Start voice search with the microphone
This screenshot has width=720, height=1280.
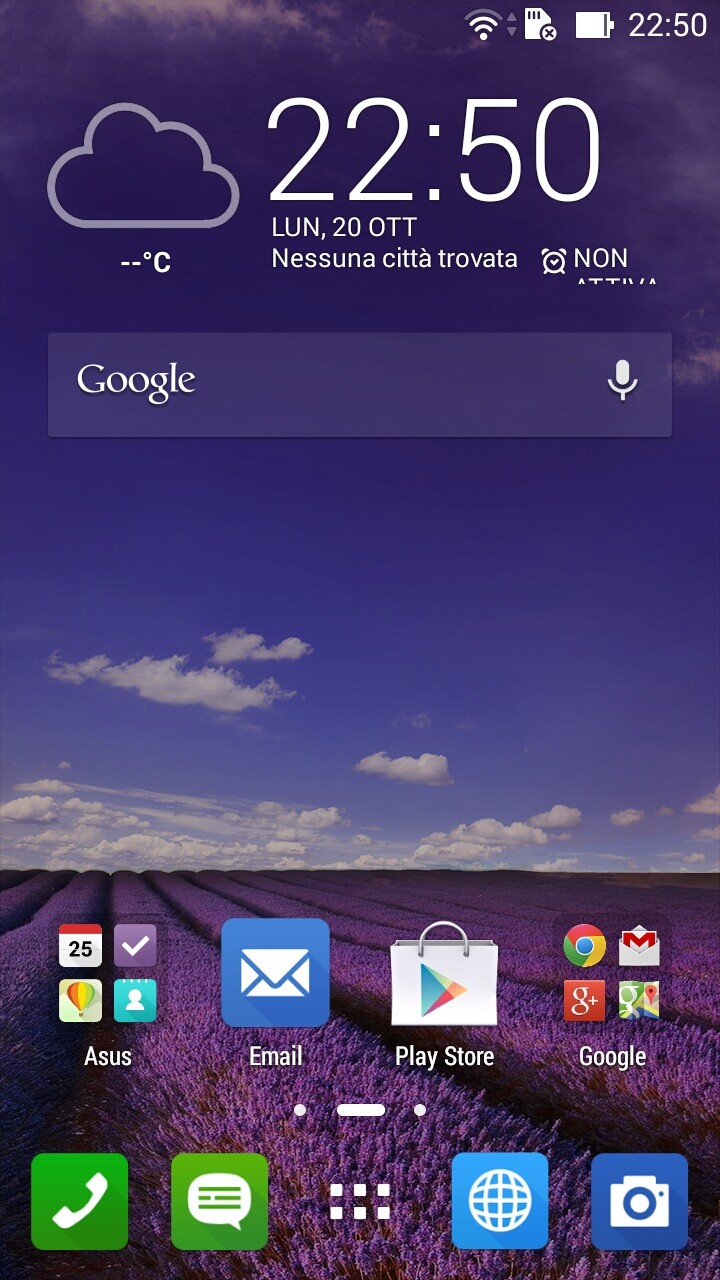click(622, 380)
